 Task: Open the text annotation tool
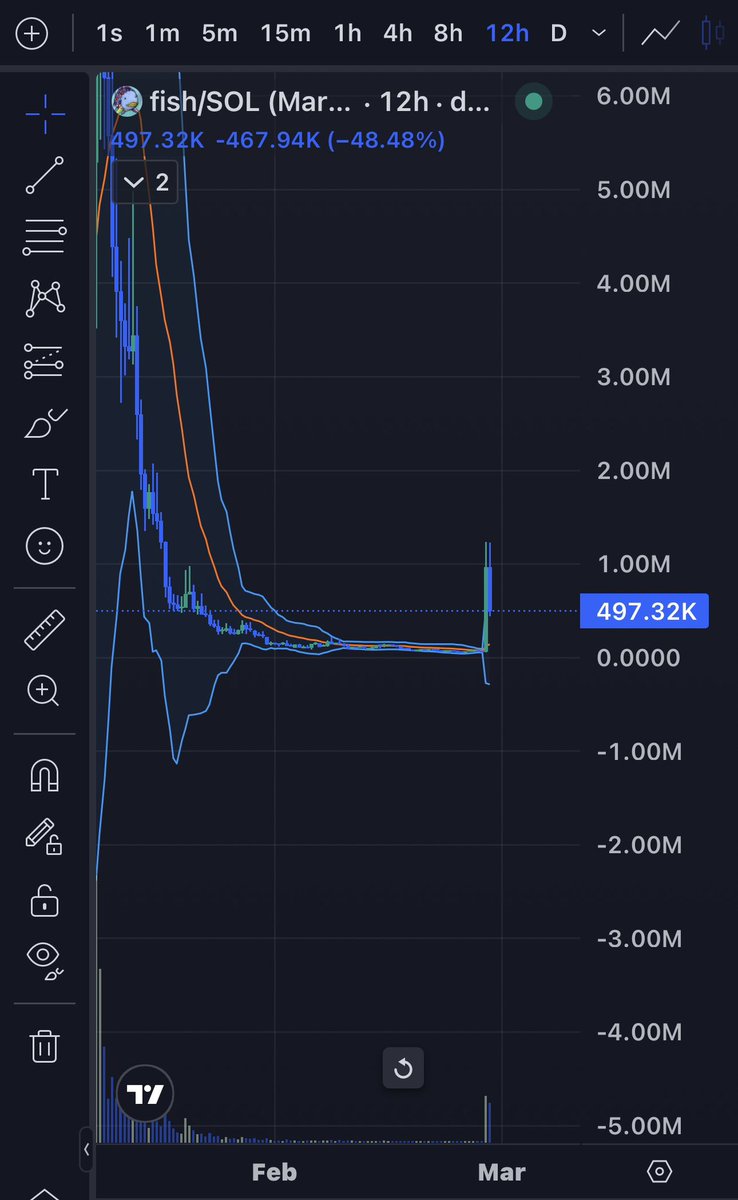click(x=45, y=484)
